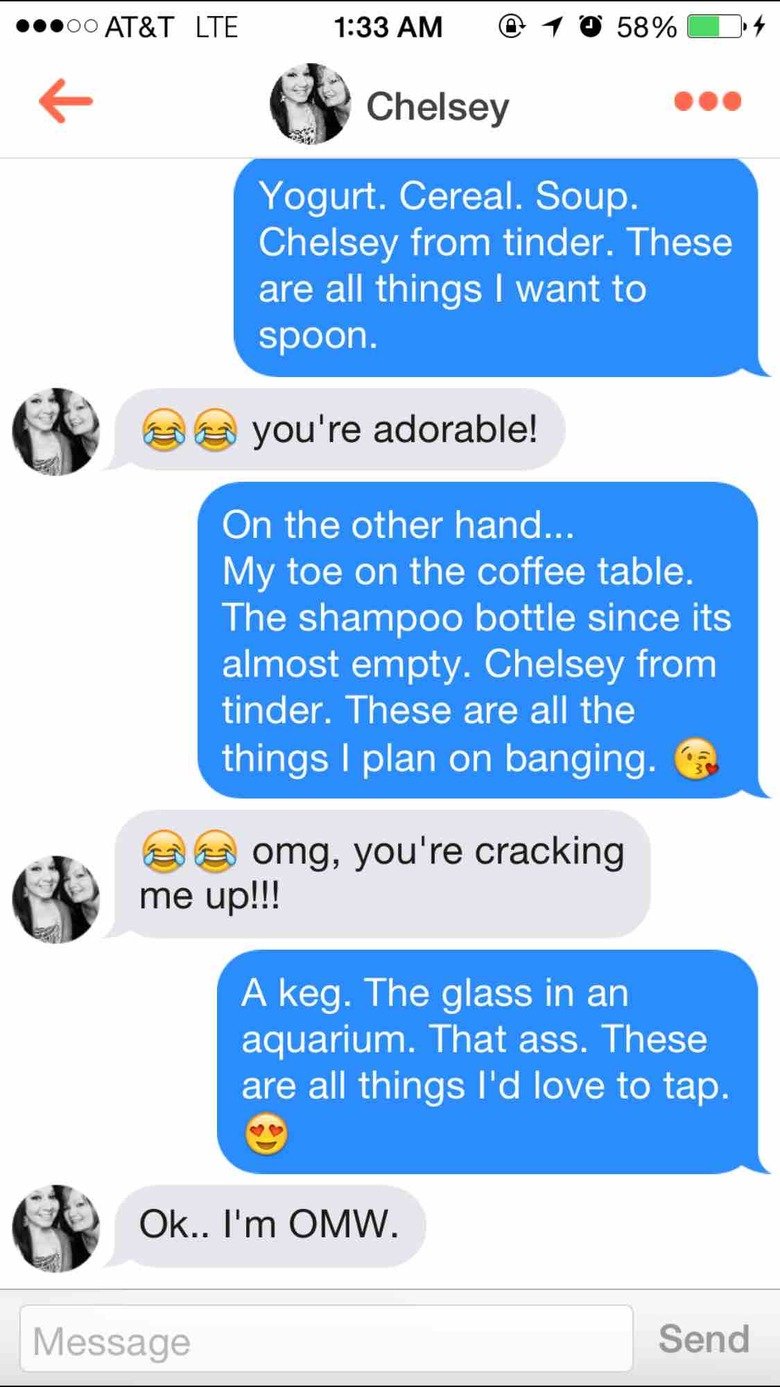Tap the orientation lock status icon
This screenshot has width=780, height=1387.
click(x=511, y=27)
